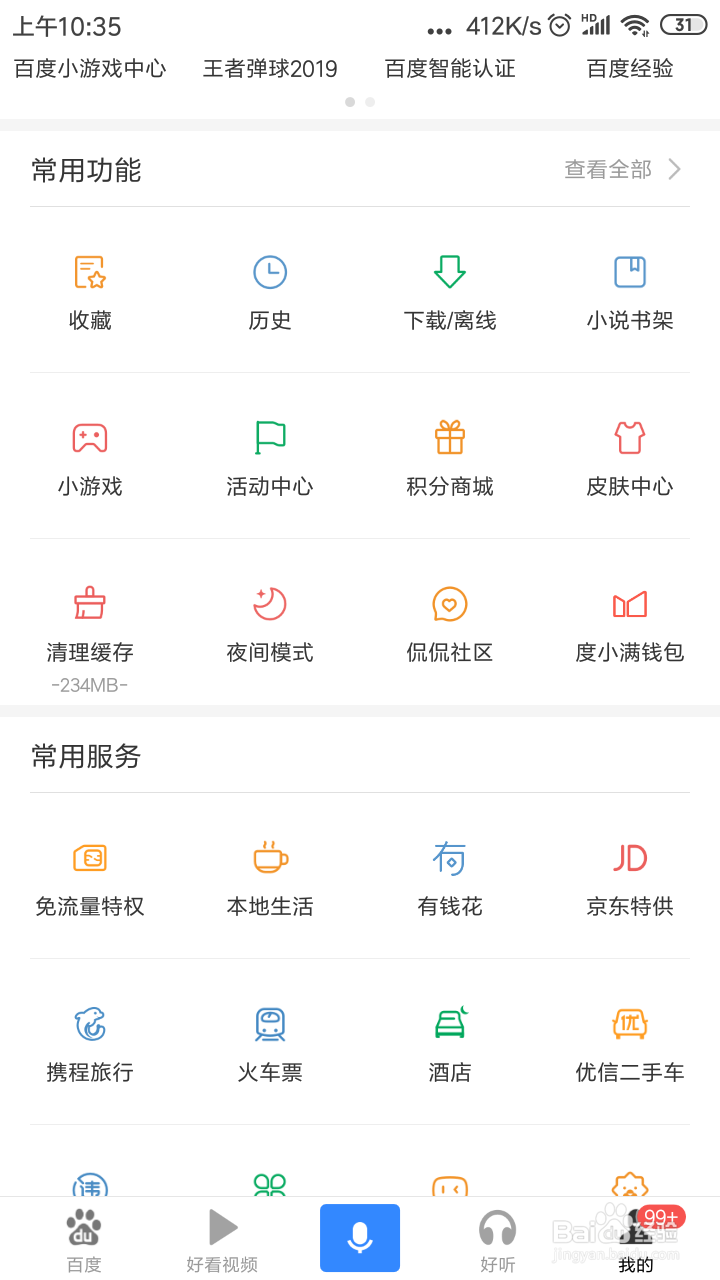Open 下载/离线 downloads
Viewport: 720px width, 1280px height.
[450, 292]
